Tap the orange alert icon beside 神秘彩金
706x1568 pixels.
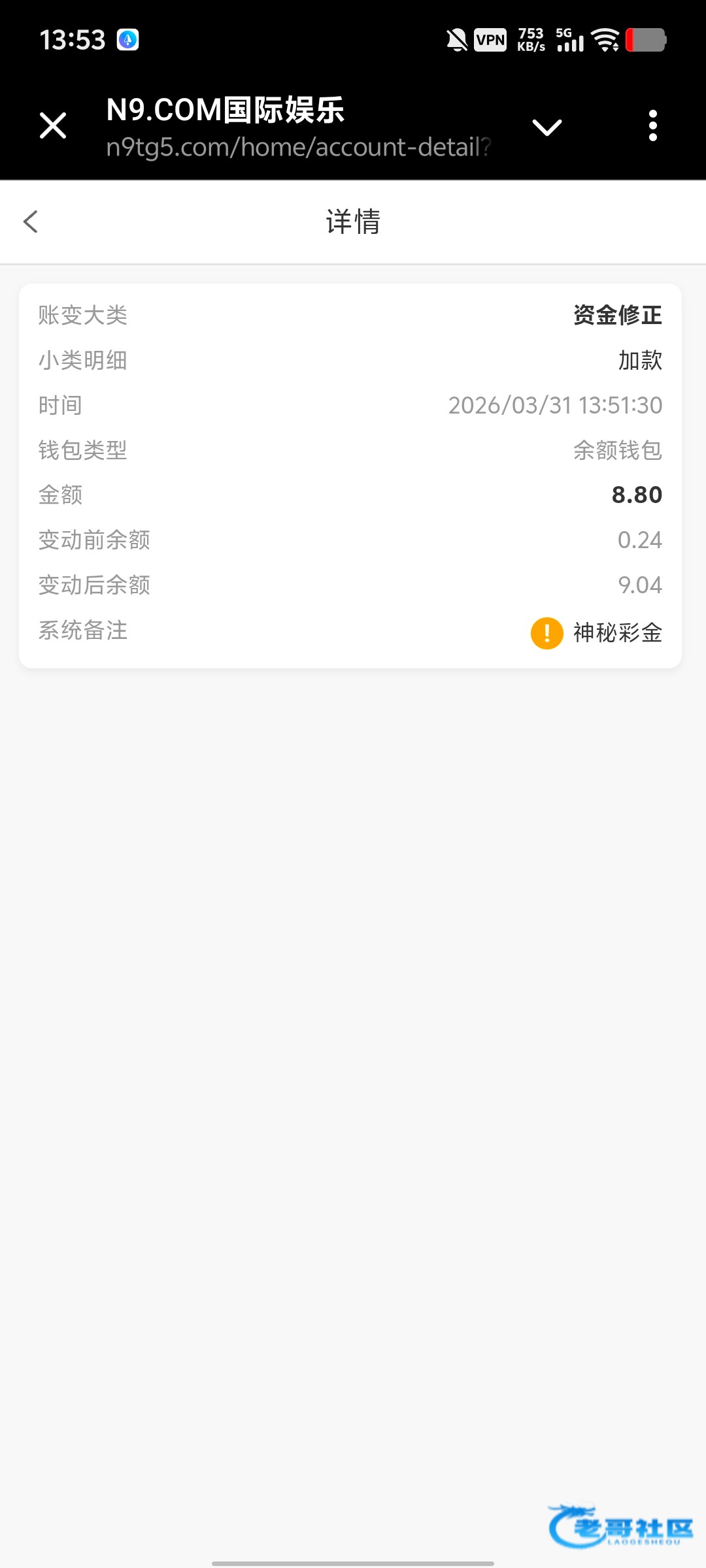(546, 633)
